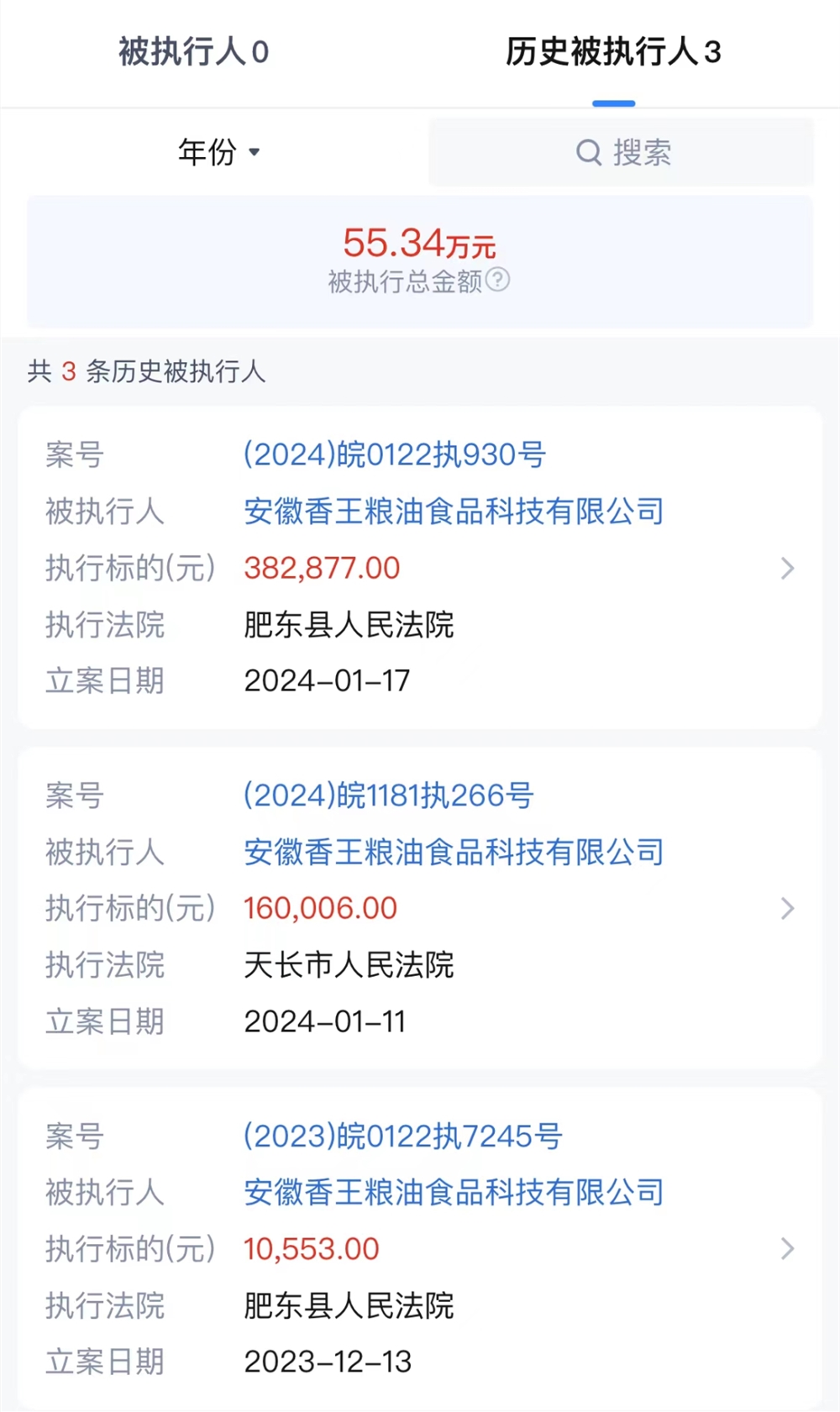Tap the right arrow on the 382,877.00 case card
Viewport: 840px width, 1412px height.
[x=788, y=568]
